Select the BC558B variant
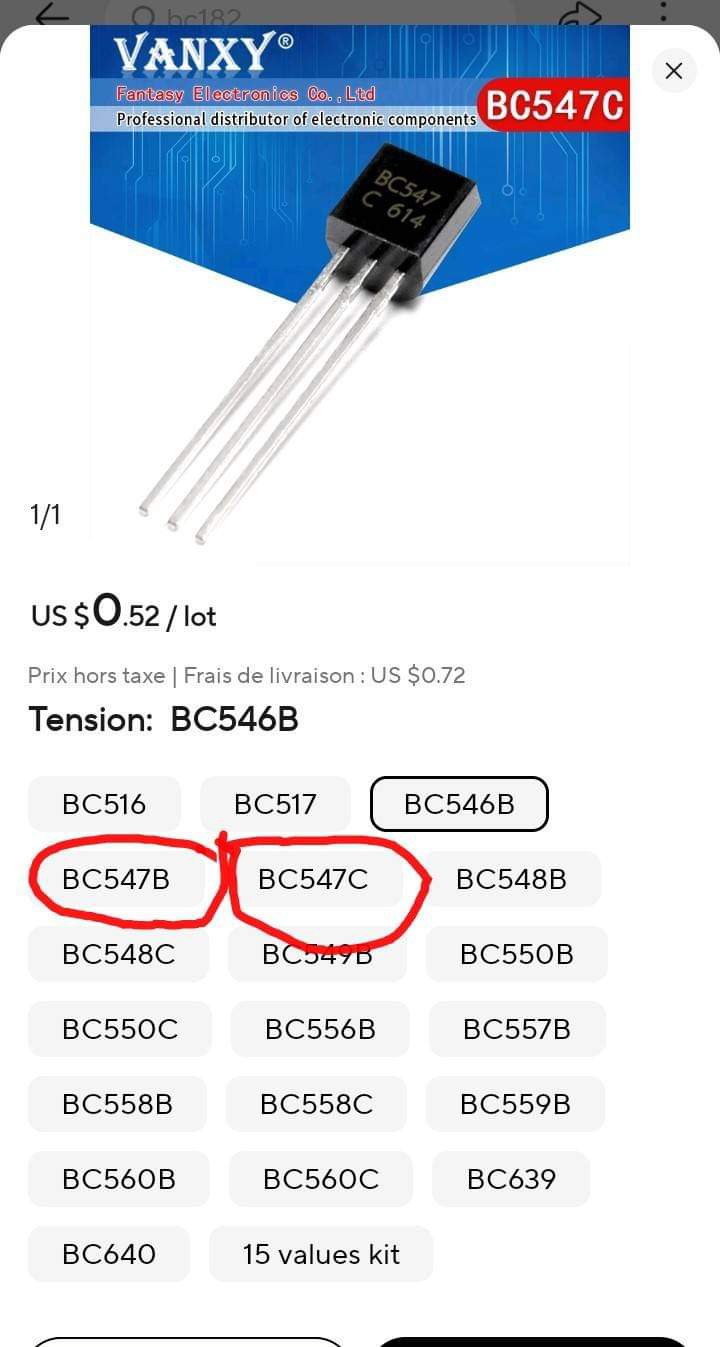The image size is (720, 1347). (117, 1104)
